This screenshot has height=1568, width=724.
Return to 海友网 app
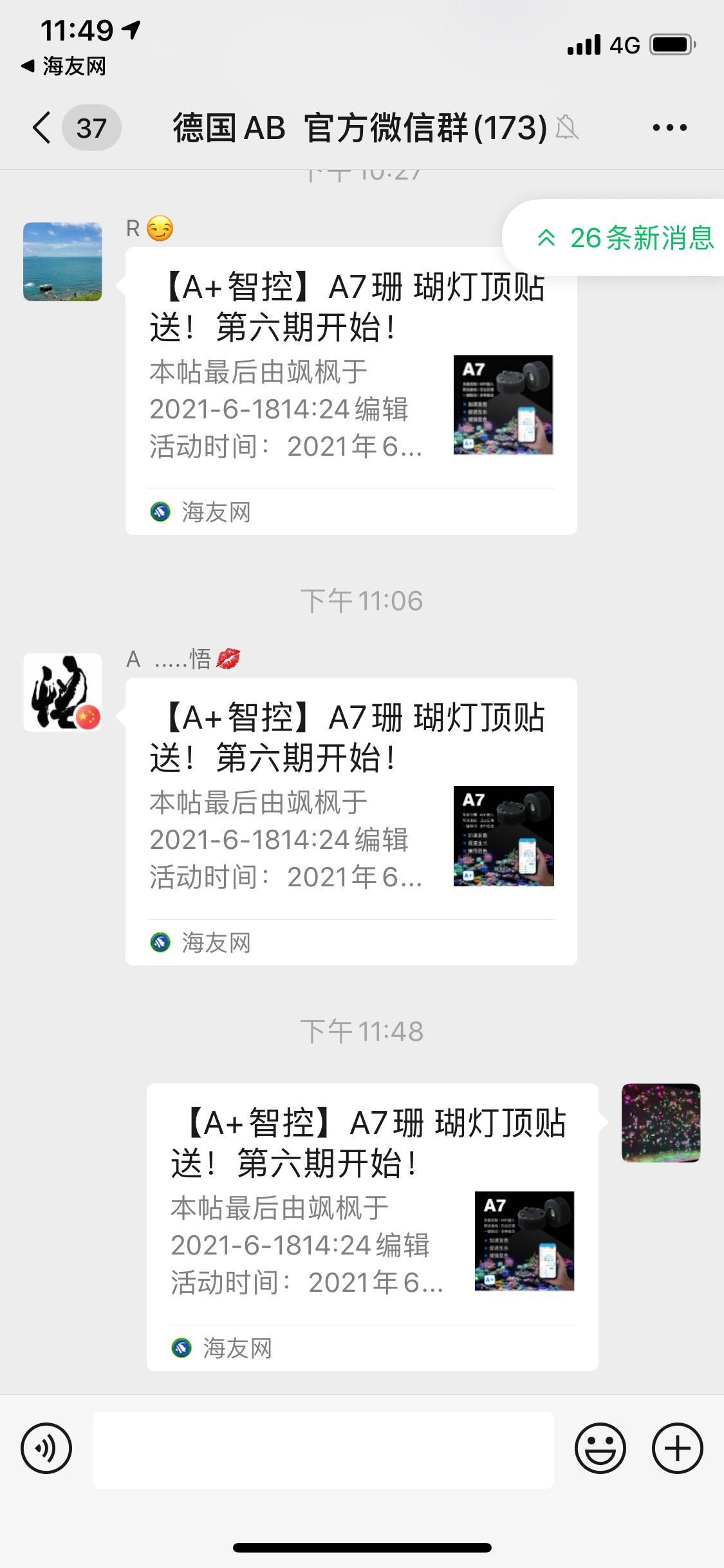(64, 66)
